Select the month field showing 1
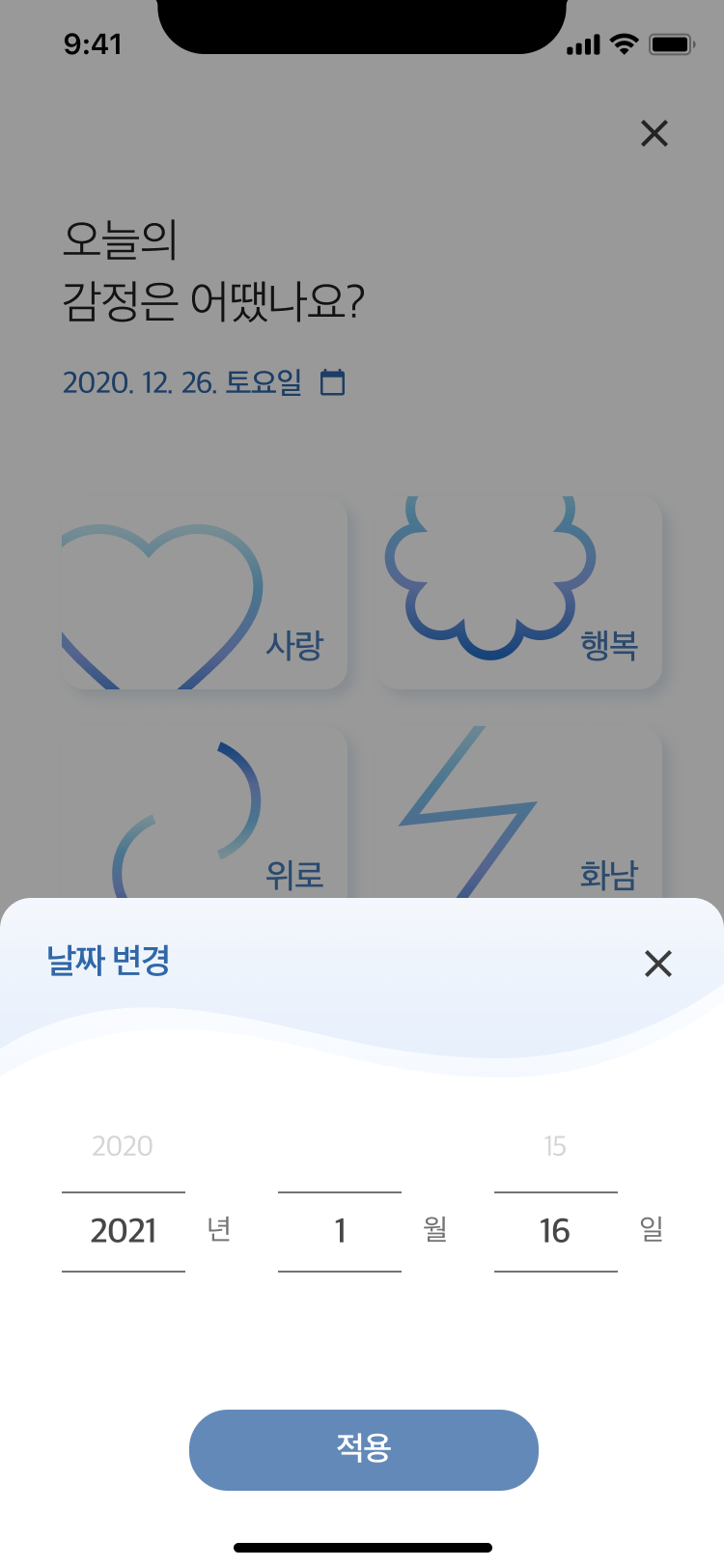Viewport: 724px width, 1568px height. pos(340,1231)
